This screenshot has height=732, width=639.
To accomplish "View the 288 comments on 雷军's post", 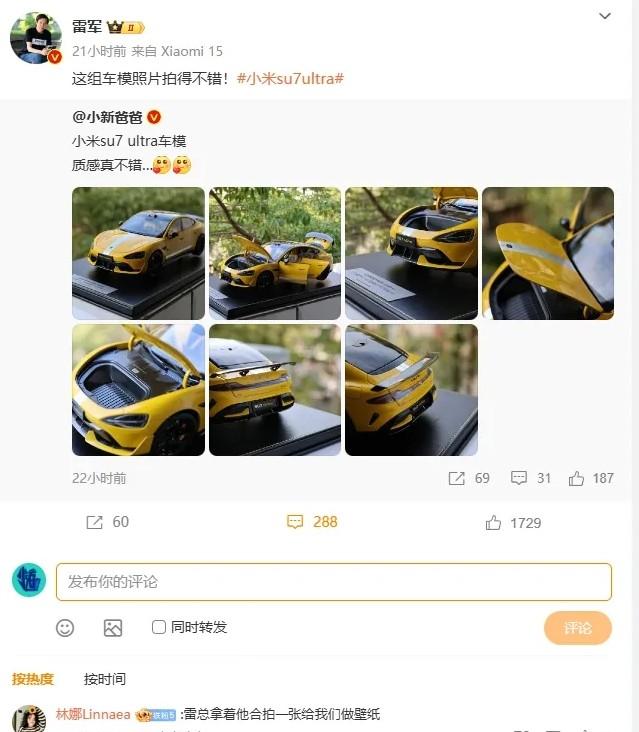I will tap(312, 522).
